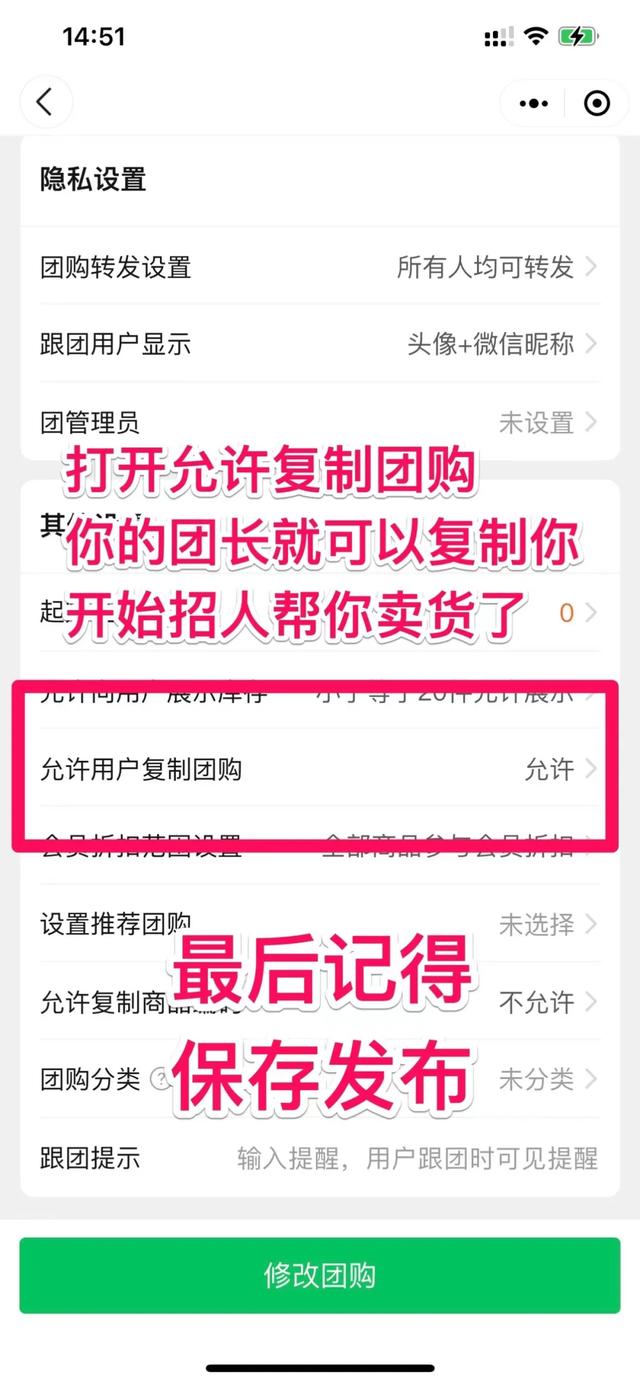Open 允许用户复制团购 option
Screen dimensions: 640x1384
pos(319,769)
